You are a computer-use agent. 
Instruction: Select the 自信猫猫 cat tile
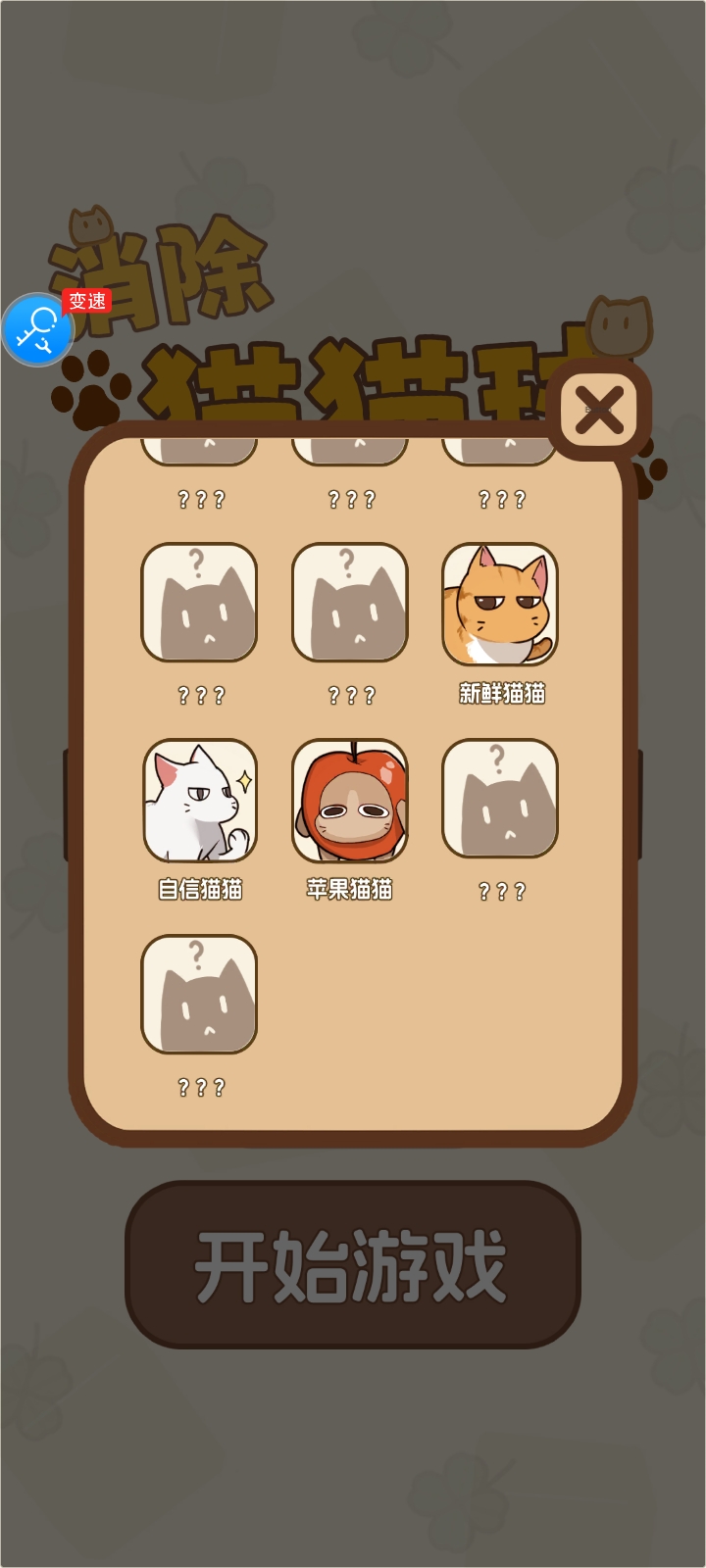click(200, 800)
